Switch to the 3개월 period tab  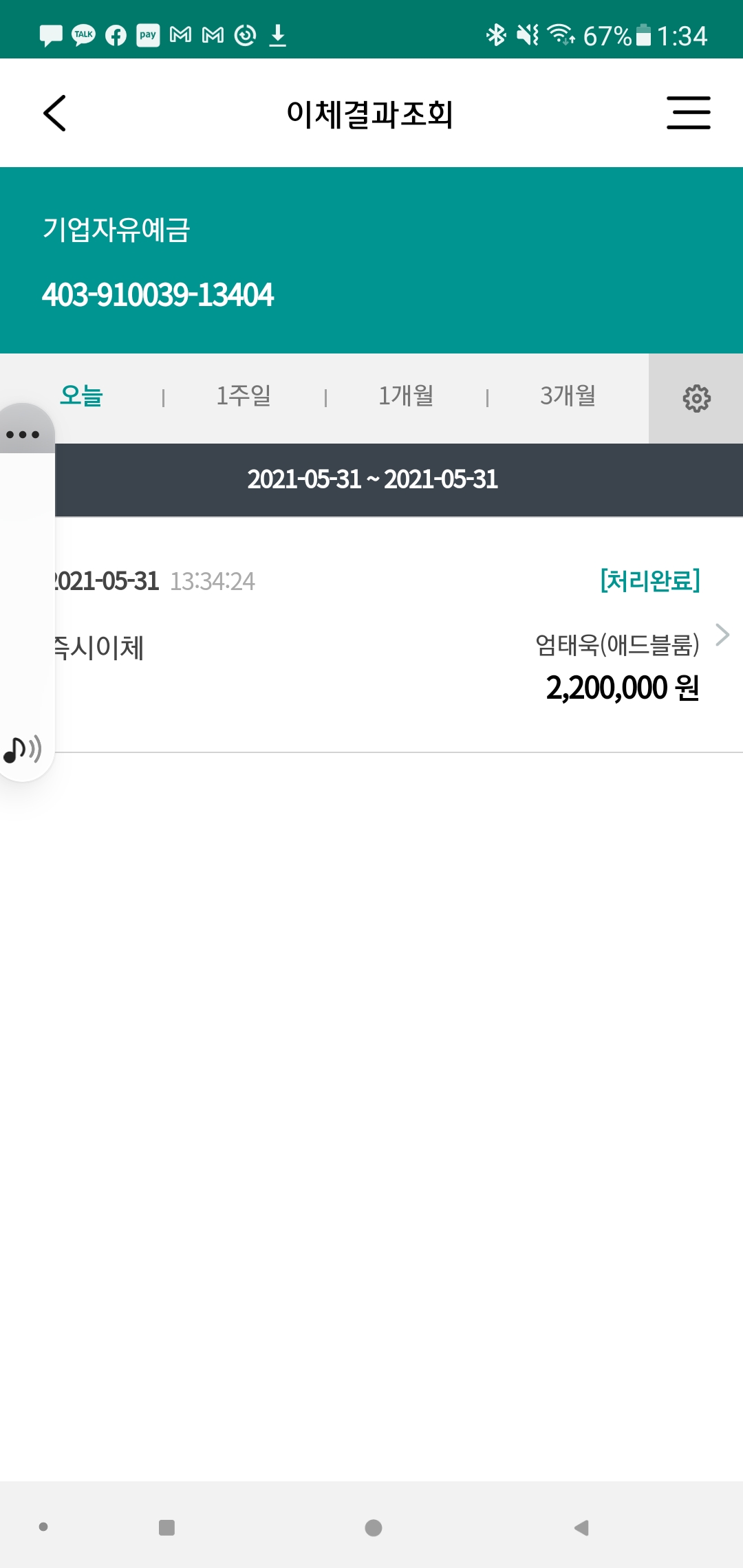(x=568, y=396)
